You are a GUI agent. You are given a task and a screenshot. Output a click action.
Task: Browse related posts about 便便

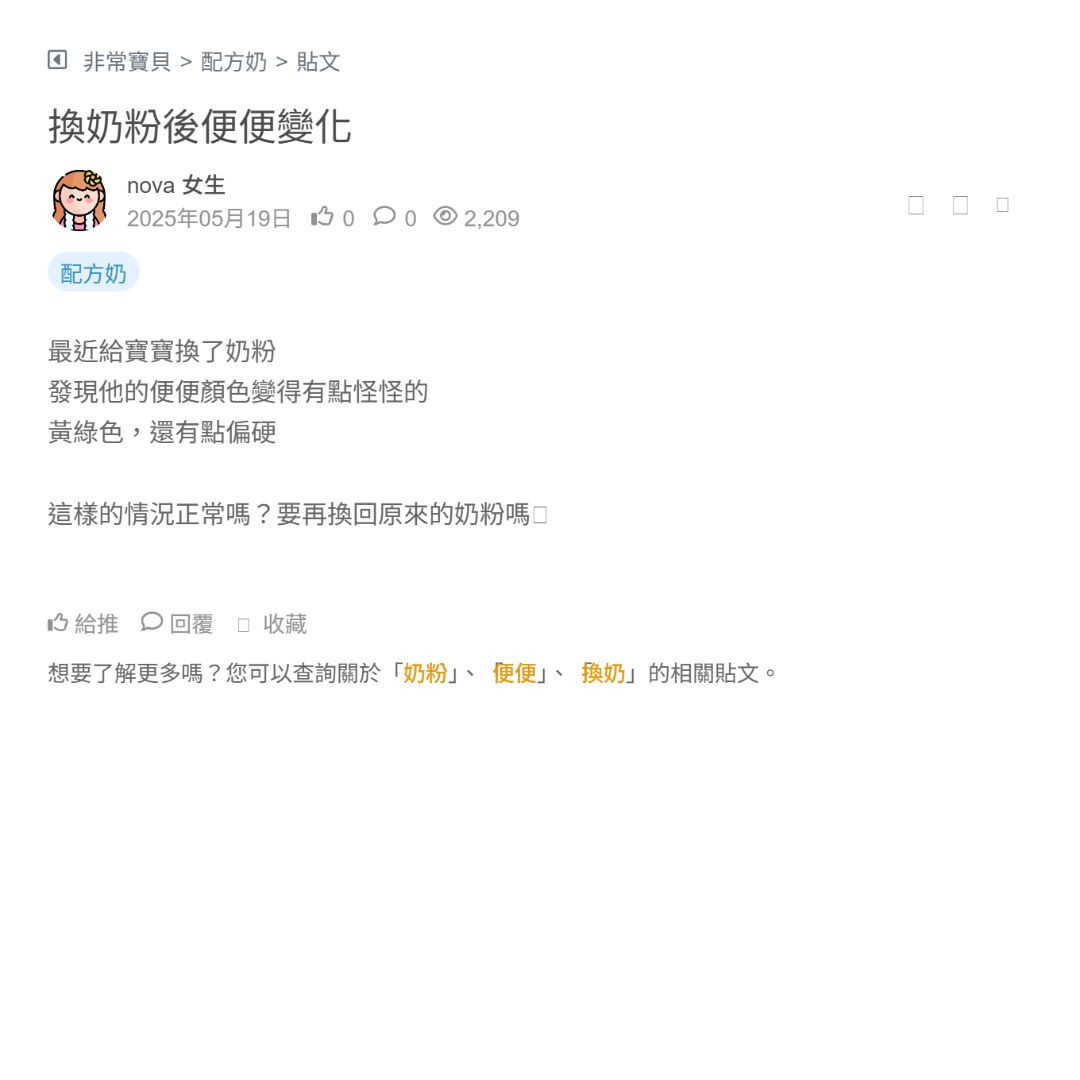(x=515, y=673)
